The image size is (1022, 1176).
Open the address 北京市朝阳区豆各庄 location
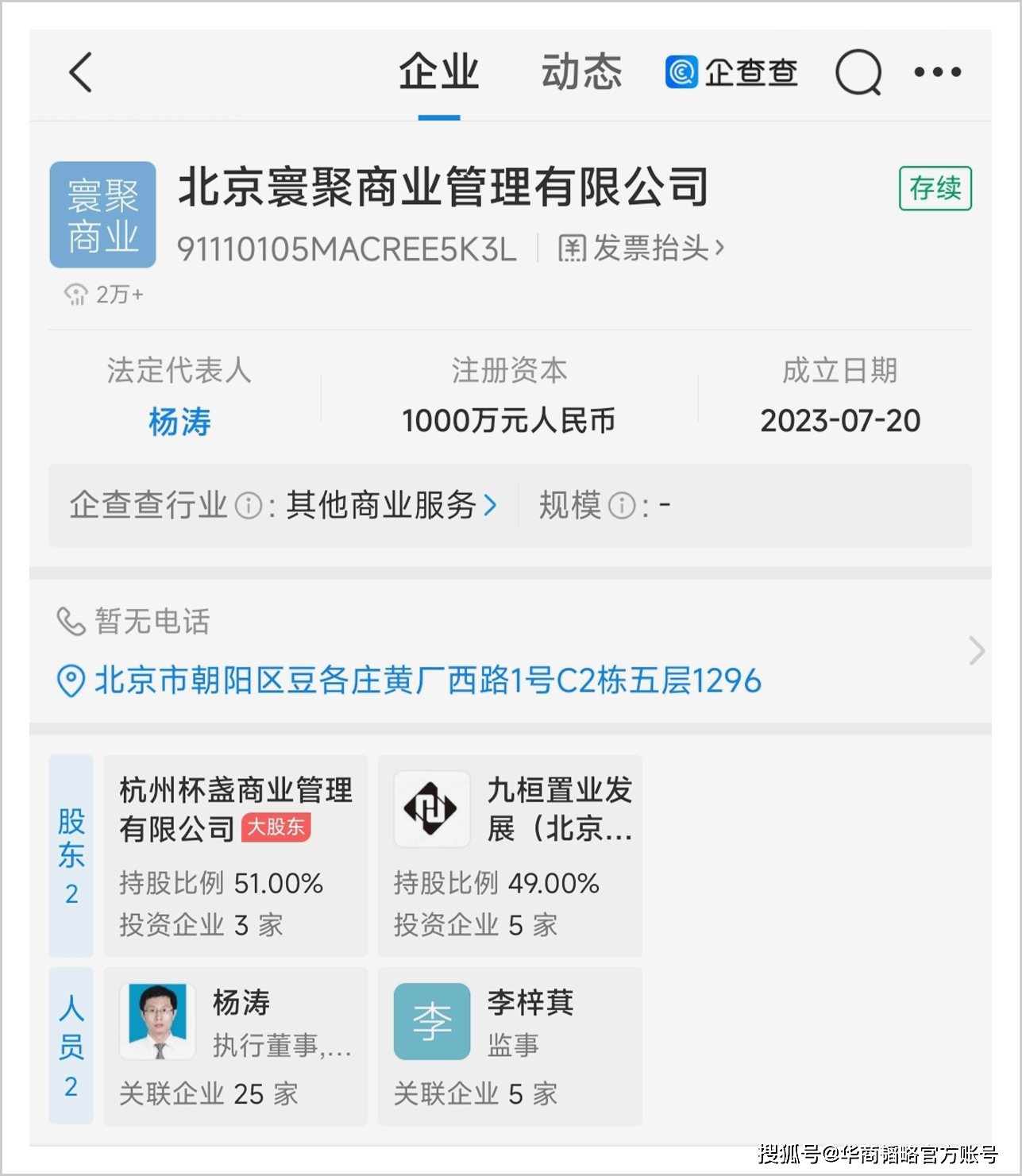pyautogui.click(x=427, y=681)
